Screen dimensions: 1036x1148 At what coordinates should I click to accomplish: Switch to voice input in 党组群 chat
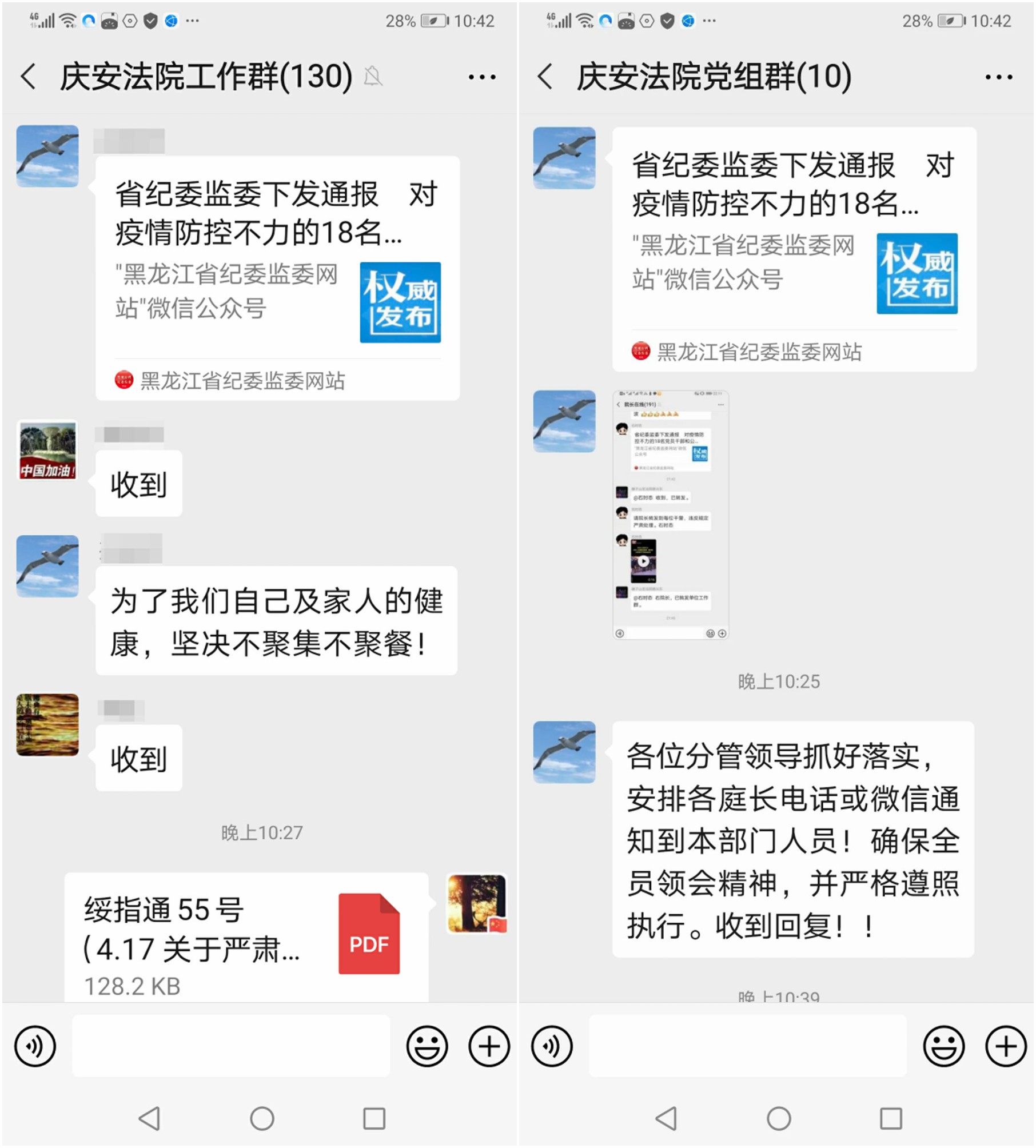tap(552, 1046)
